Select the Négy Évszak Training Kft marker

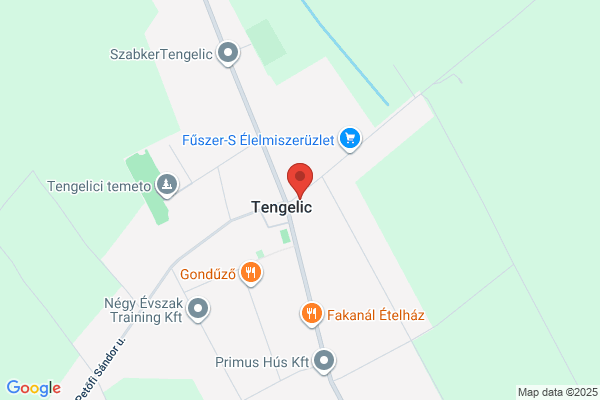[198, 309]
